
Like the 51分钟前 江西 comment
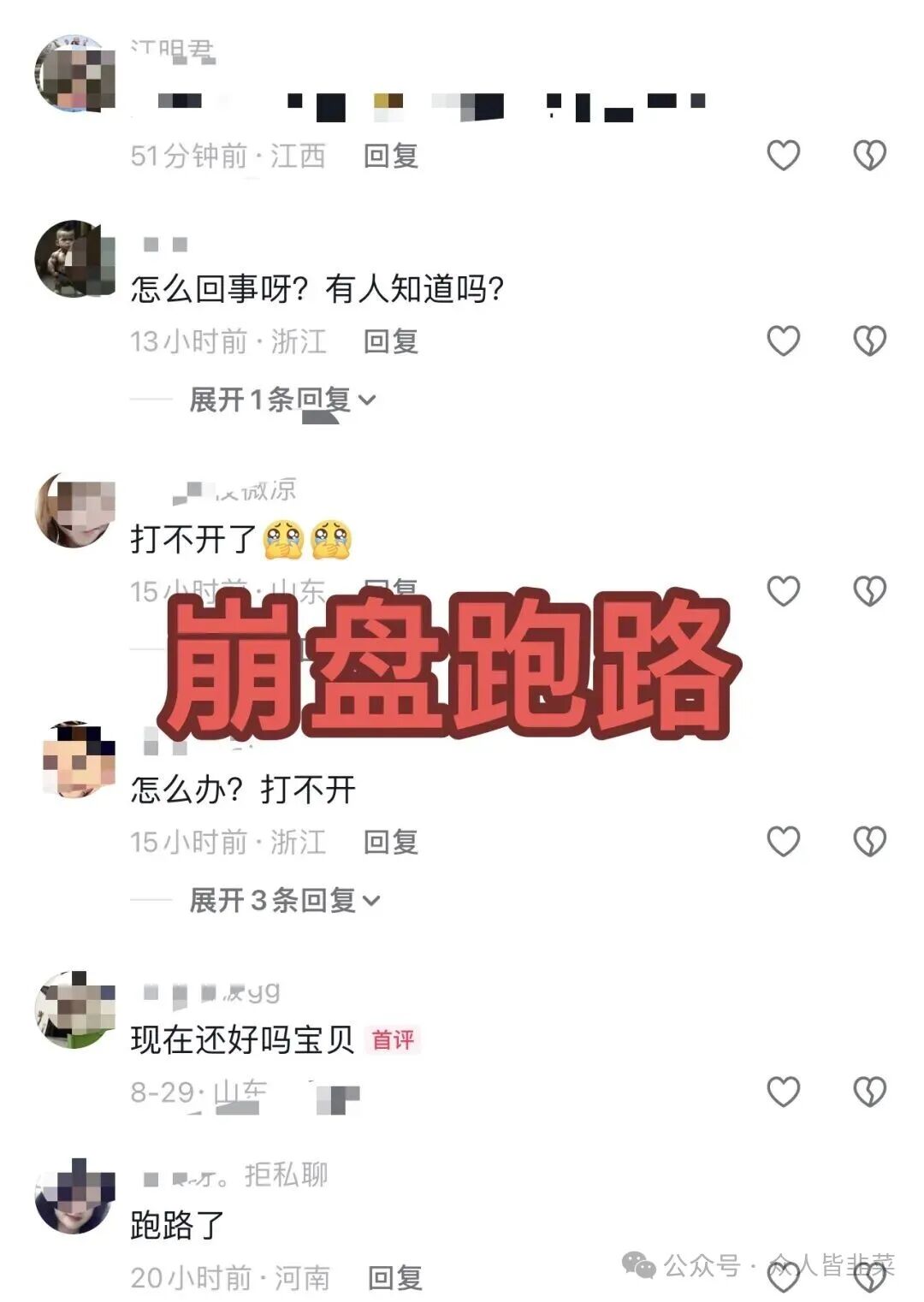click(x=783, y=156)
